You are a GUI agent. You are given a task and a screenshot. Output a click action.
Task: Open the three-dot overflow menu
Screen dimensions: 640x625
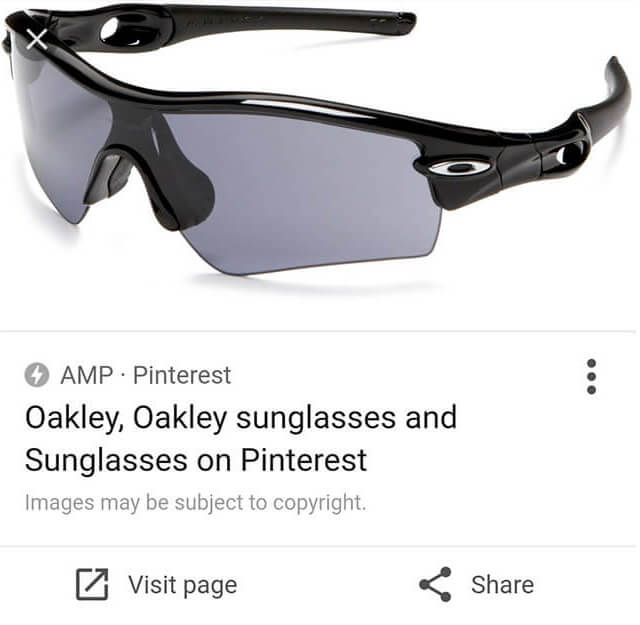pos(591,376)
